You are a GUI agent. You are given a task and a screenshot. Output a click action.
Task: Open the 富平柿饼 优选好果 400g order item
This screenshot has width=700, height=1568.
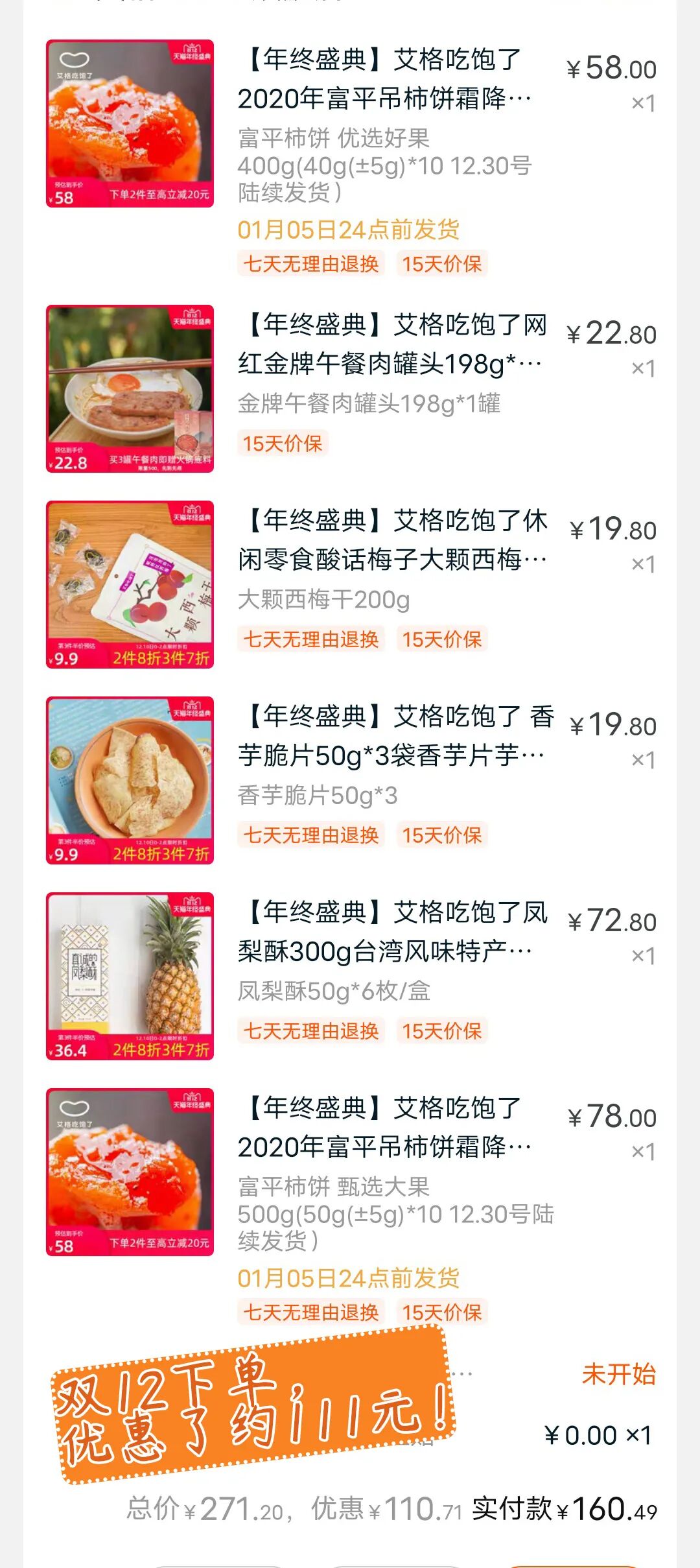coord(385,79)
